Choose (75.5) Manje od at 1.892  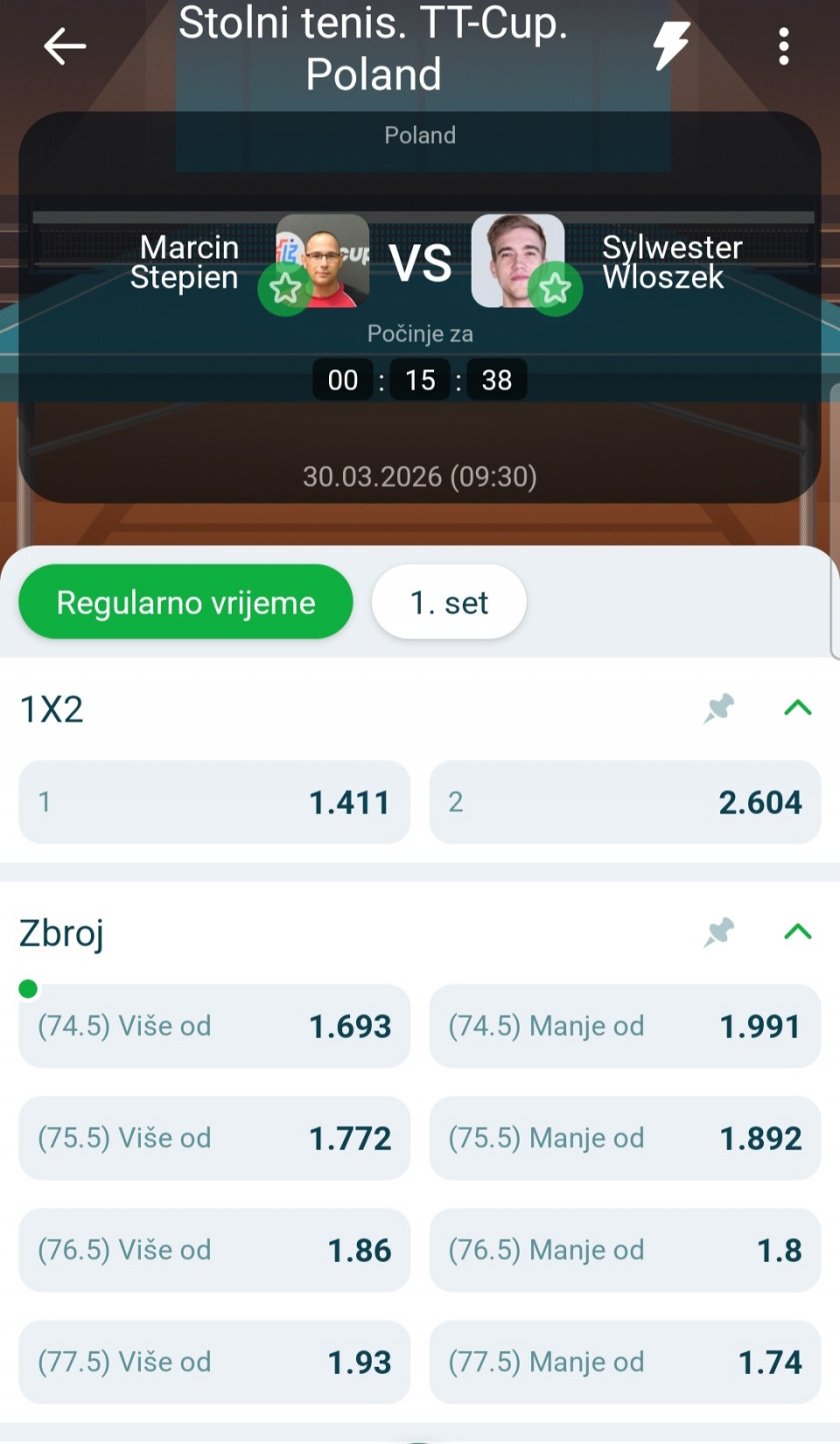tap(625, 1138)
